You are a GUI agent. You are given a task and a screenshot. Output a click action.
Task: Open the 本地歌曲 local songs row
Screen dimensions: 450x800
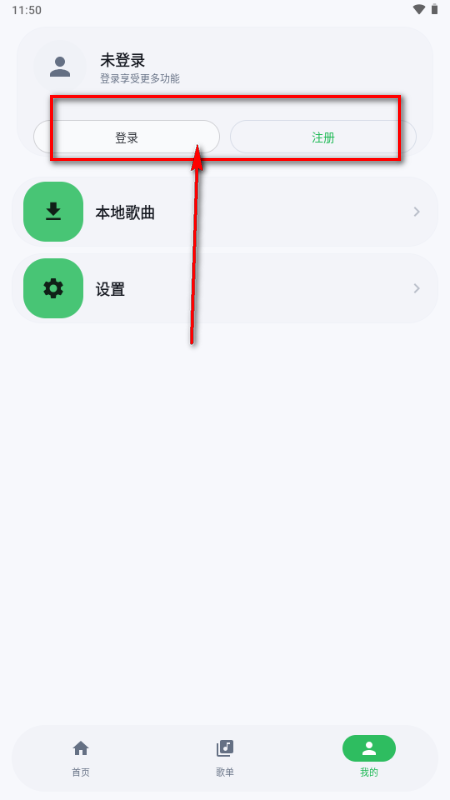point(225,212)
